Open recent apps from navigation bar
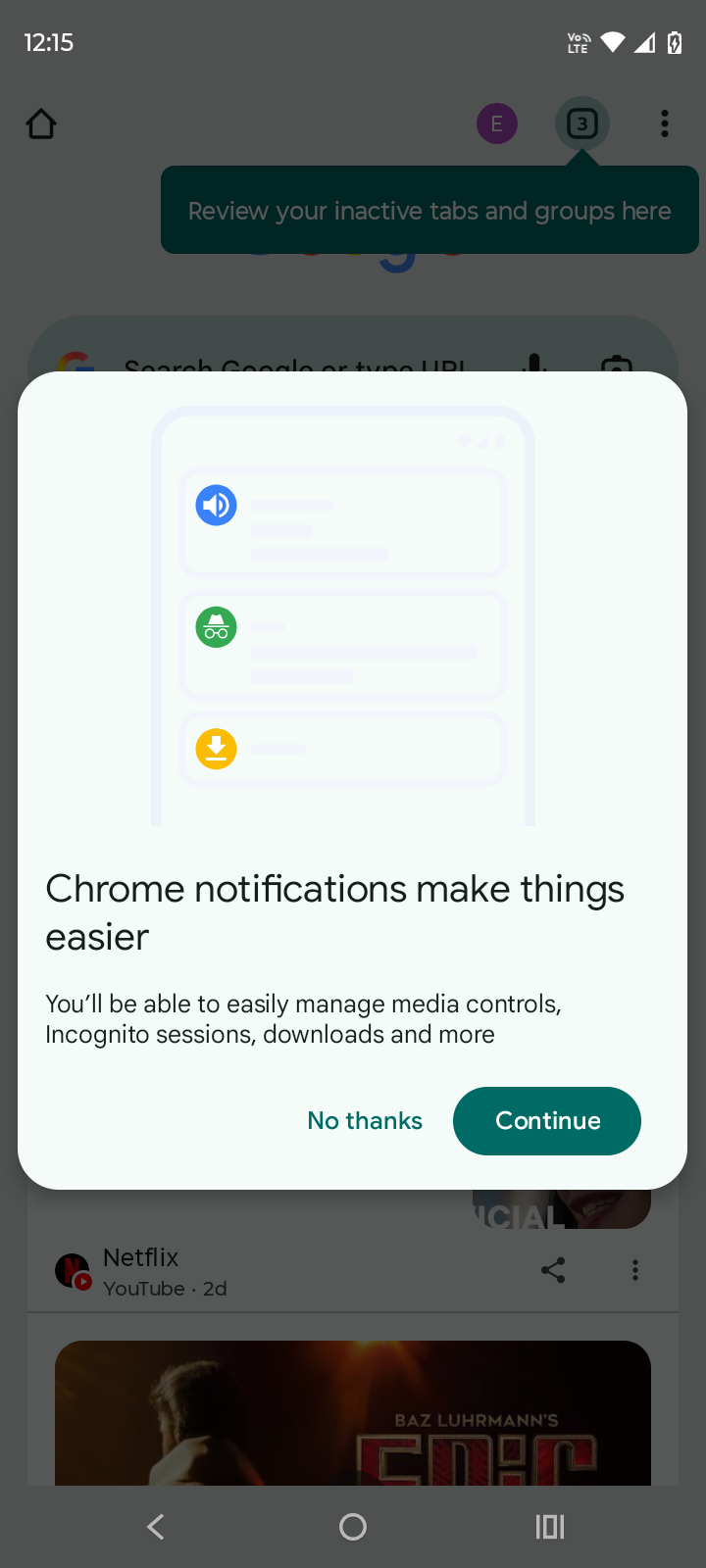 click(550, 1526)
